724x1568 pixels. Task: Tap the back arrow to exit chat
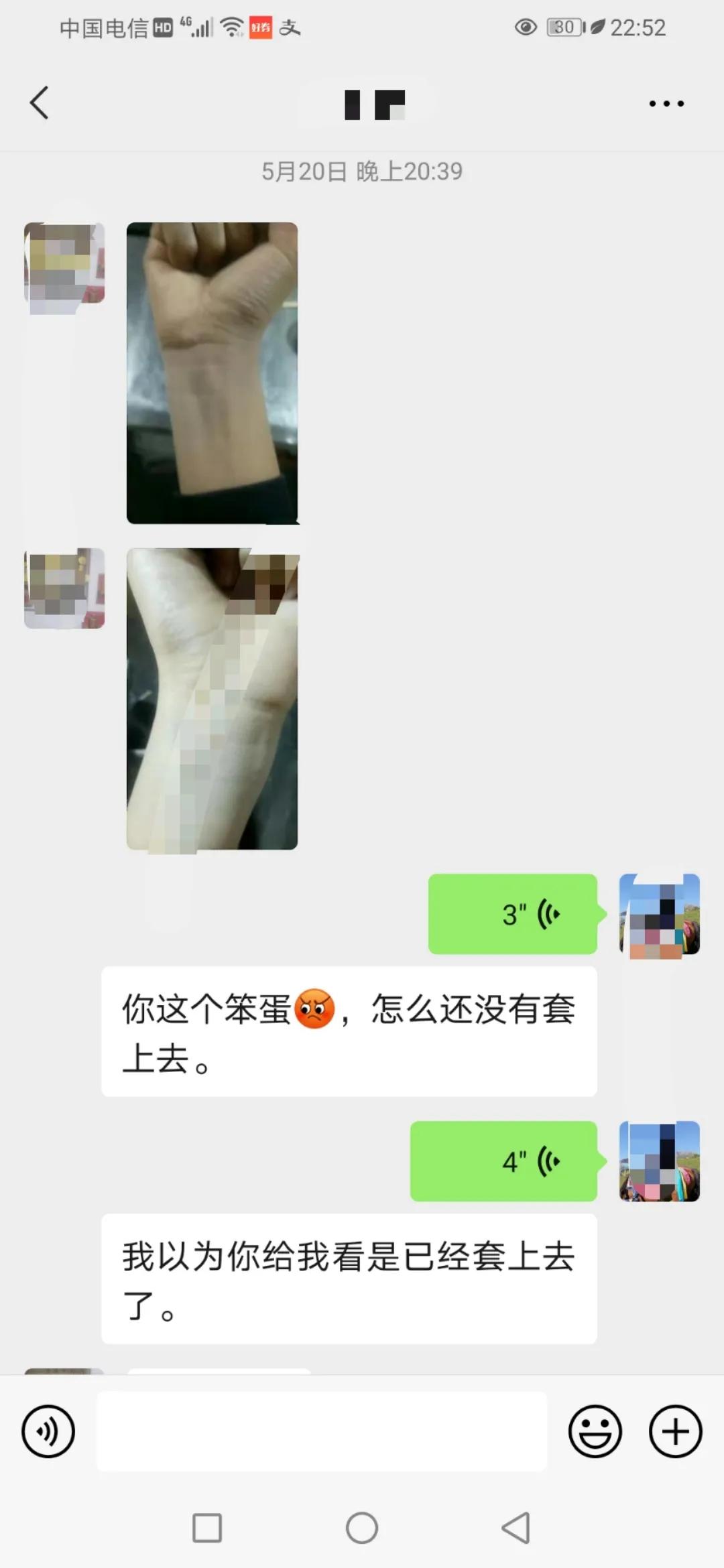coord(38,103)
